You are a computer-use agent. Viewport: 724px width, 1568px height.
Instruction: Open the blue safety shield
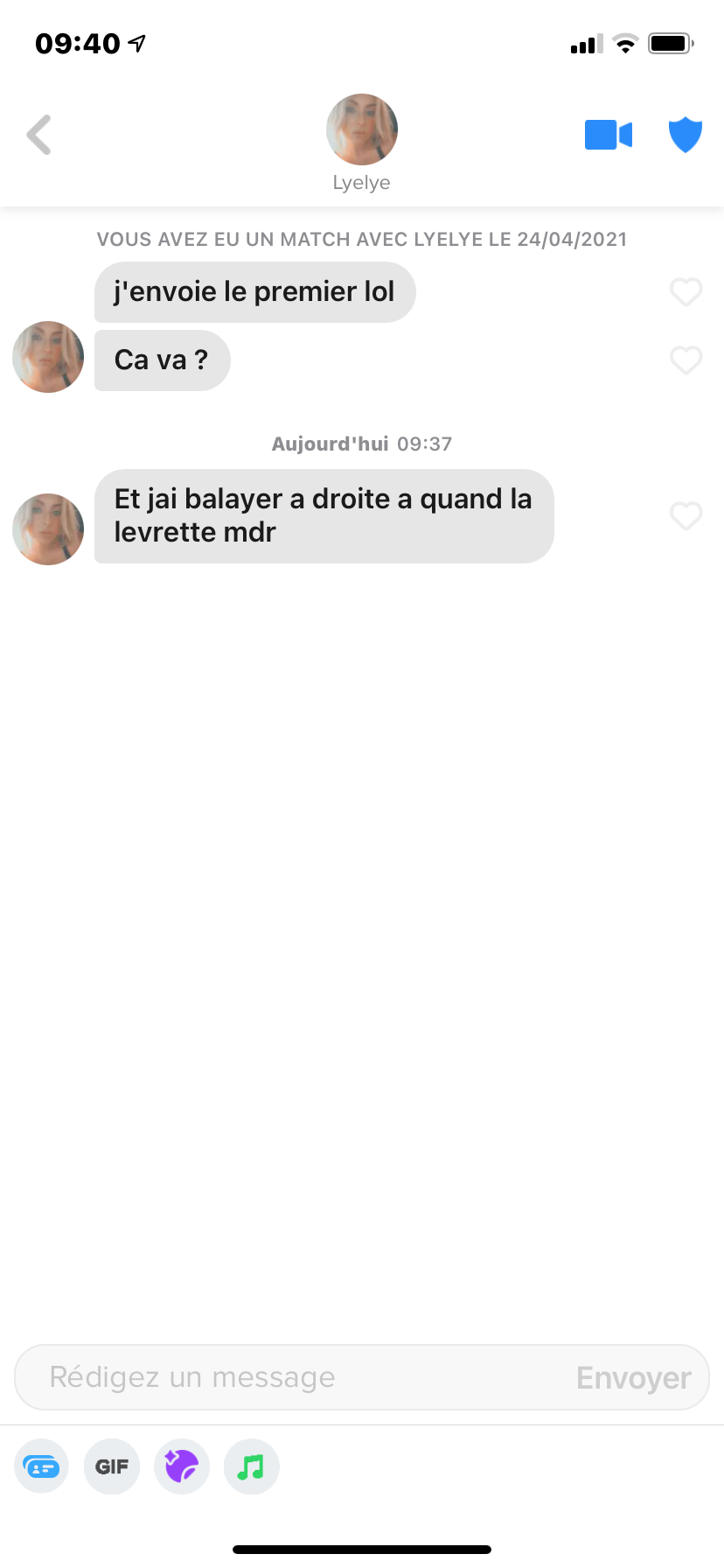pos(686,135)
